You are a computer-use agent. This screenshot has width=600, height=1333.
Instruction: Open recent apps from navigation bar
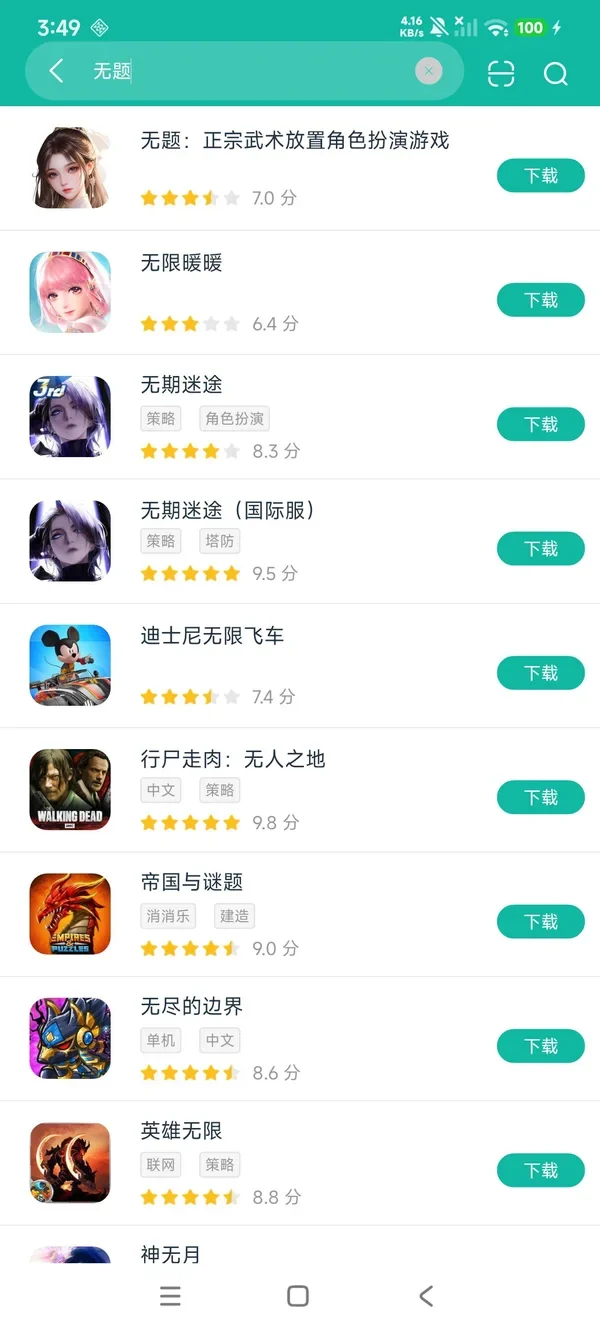click(x=171, y=1296)
